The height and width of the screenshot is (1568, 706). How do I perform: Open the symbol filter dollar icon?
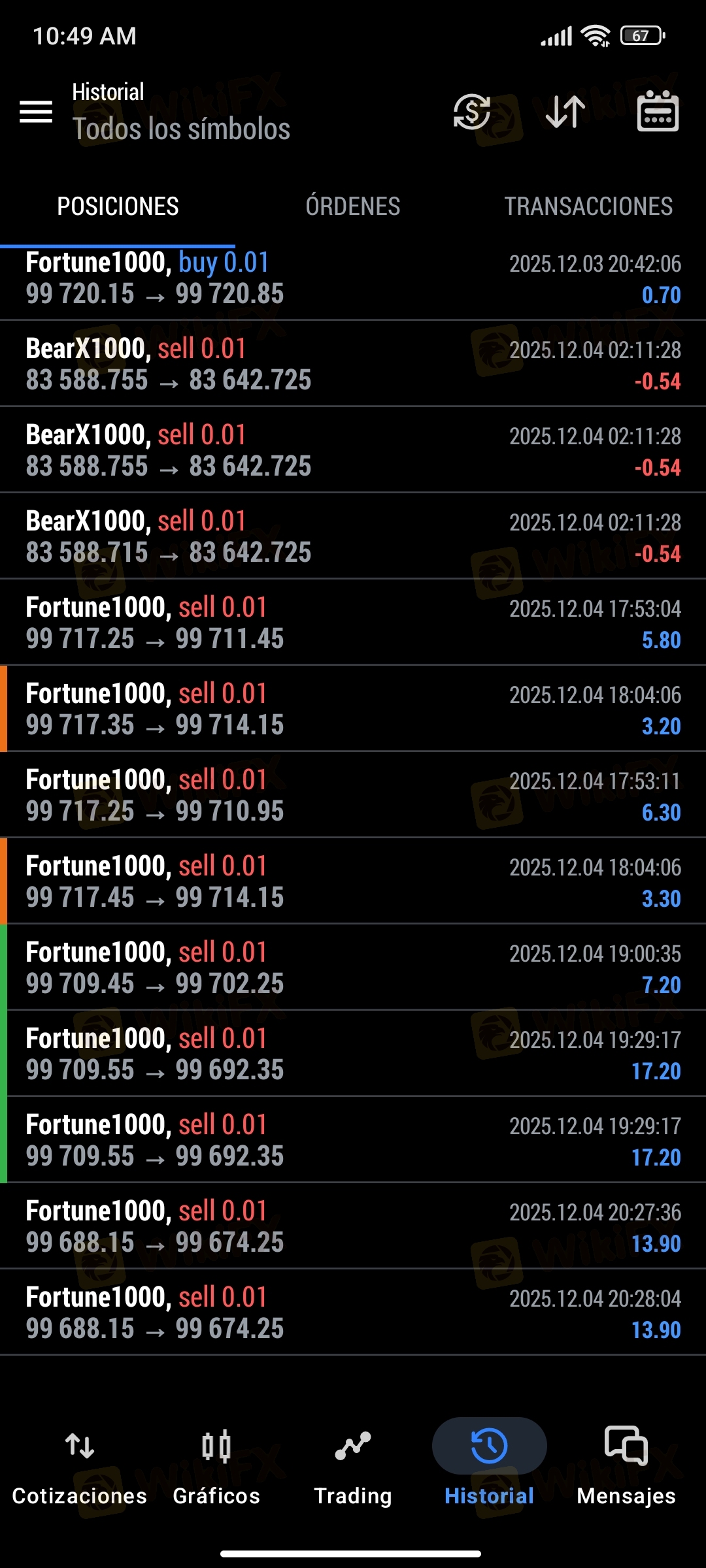471,112
